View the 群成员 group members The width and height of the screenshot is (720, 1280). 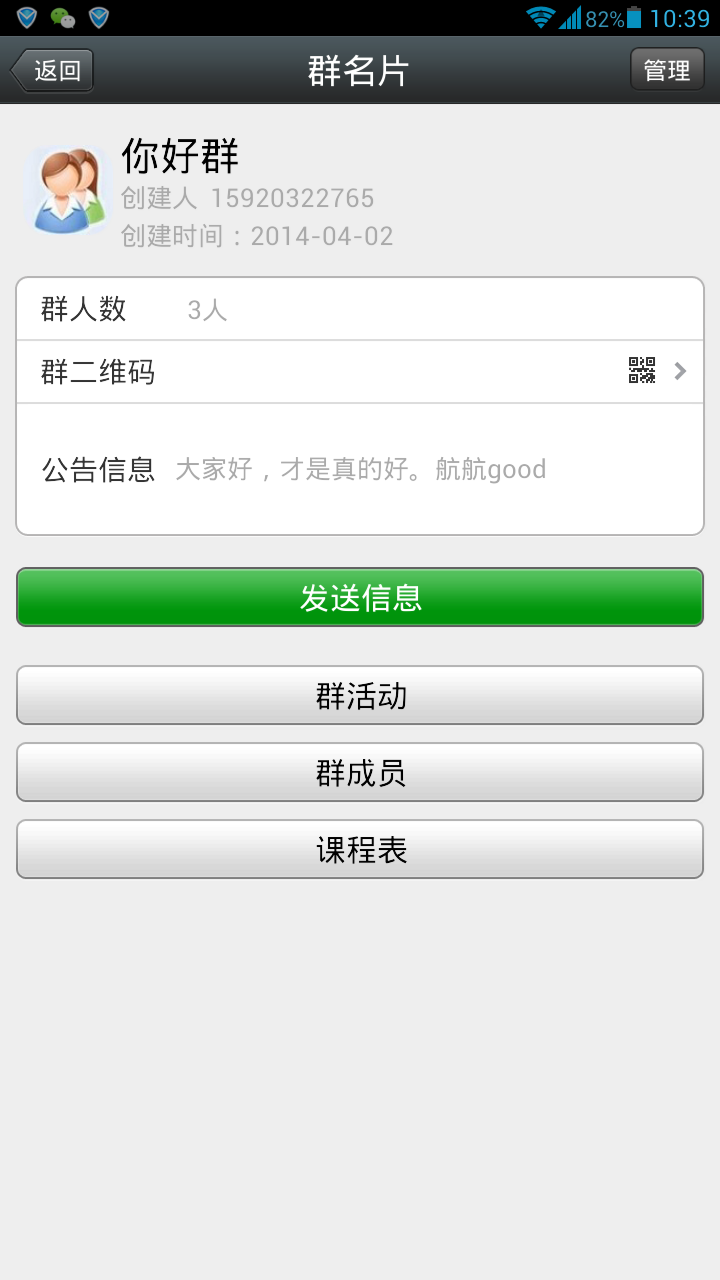pyautogui.click(x=360, y=772)
